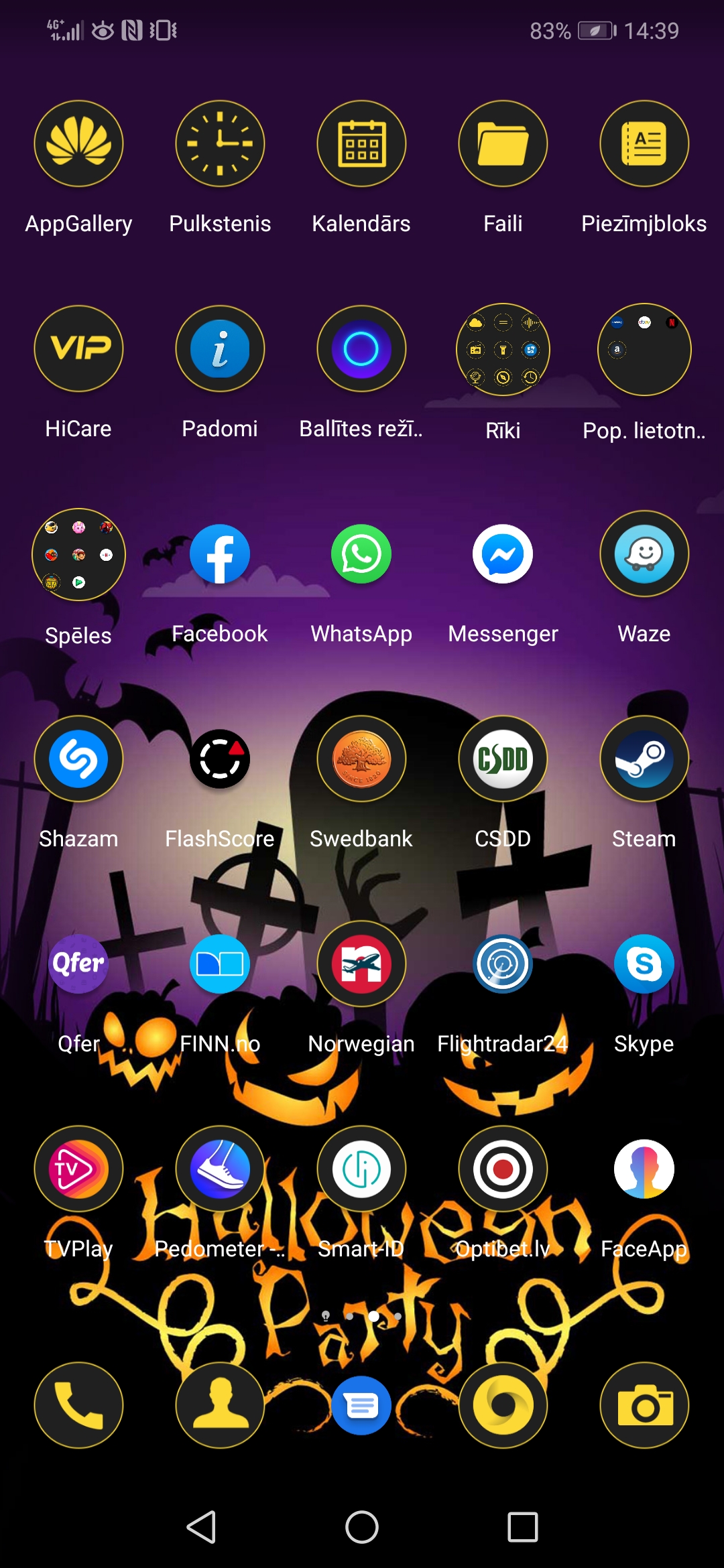Launch Facebook
This screenshot has width=724, height=1568.
coord(220,555)
